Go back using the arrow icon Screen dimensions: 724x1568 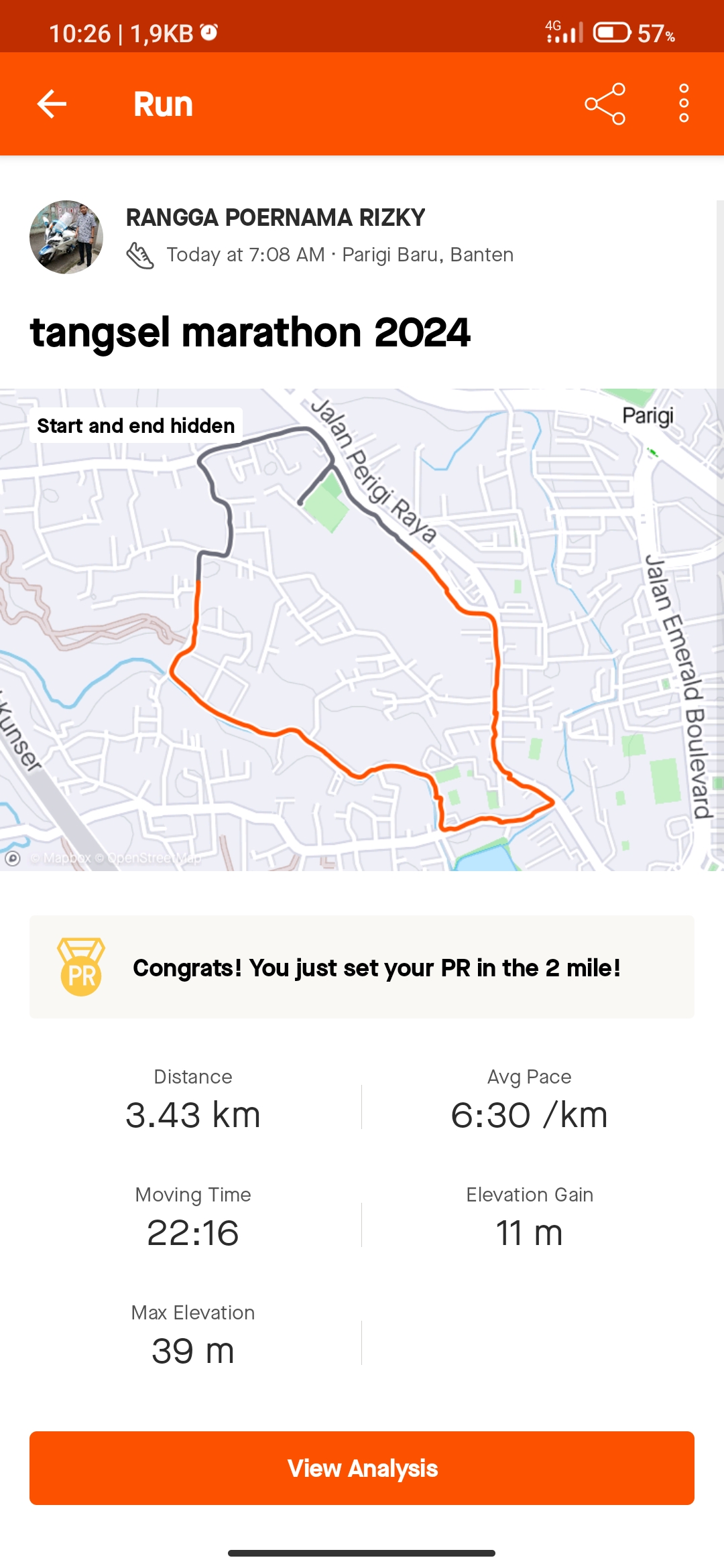coord(52,104)
